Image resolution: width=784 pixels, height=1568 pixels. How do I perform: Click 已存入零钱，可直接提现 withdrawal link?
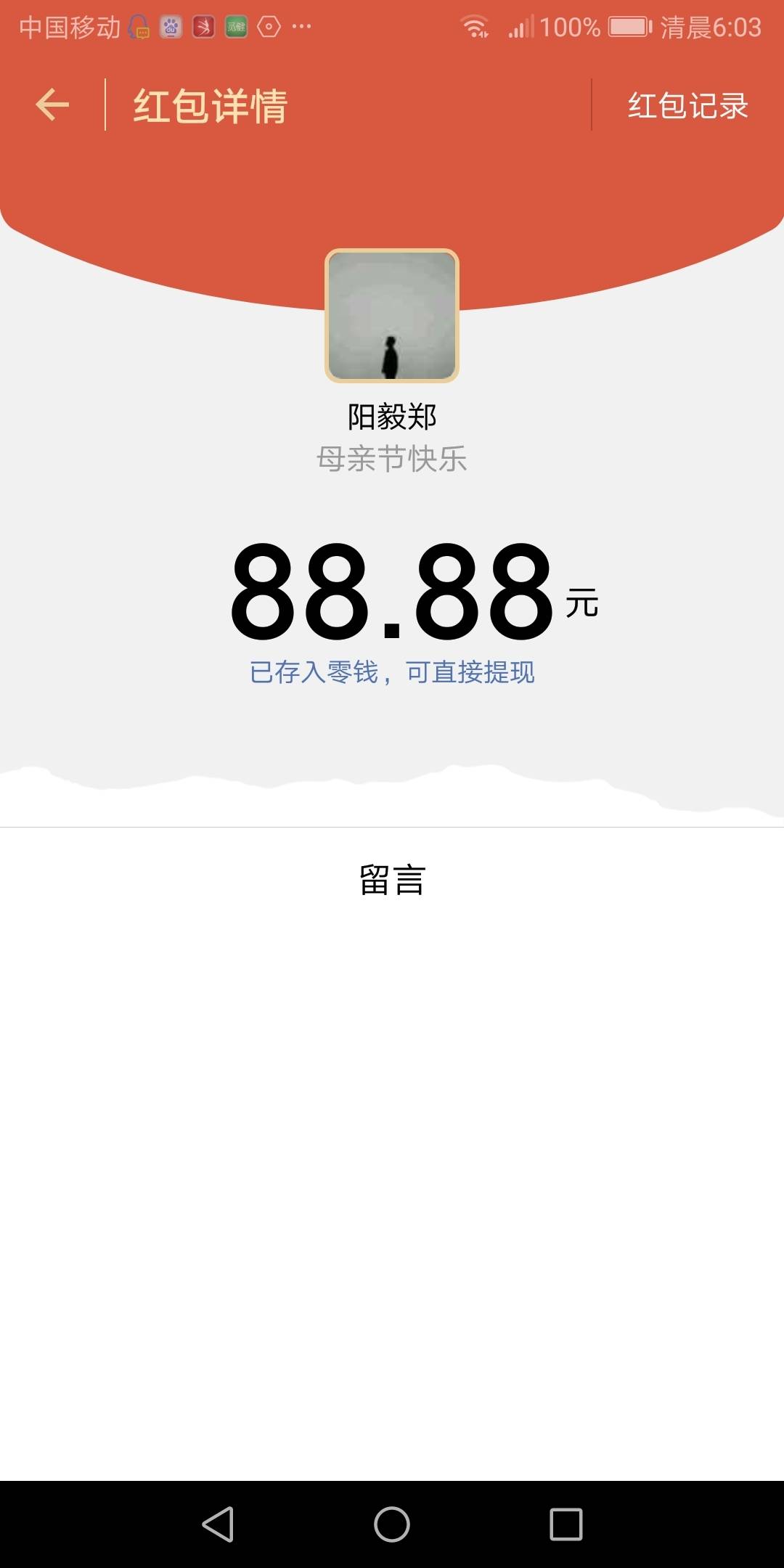[391, 674]
